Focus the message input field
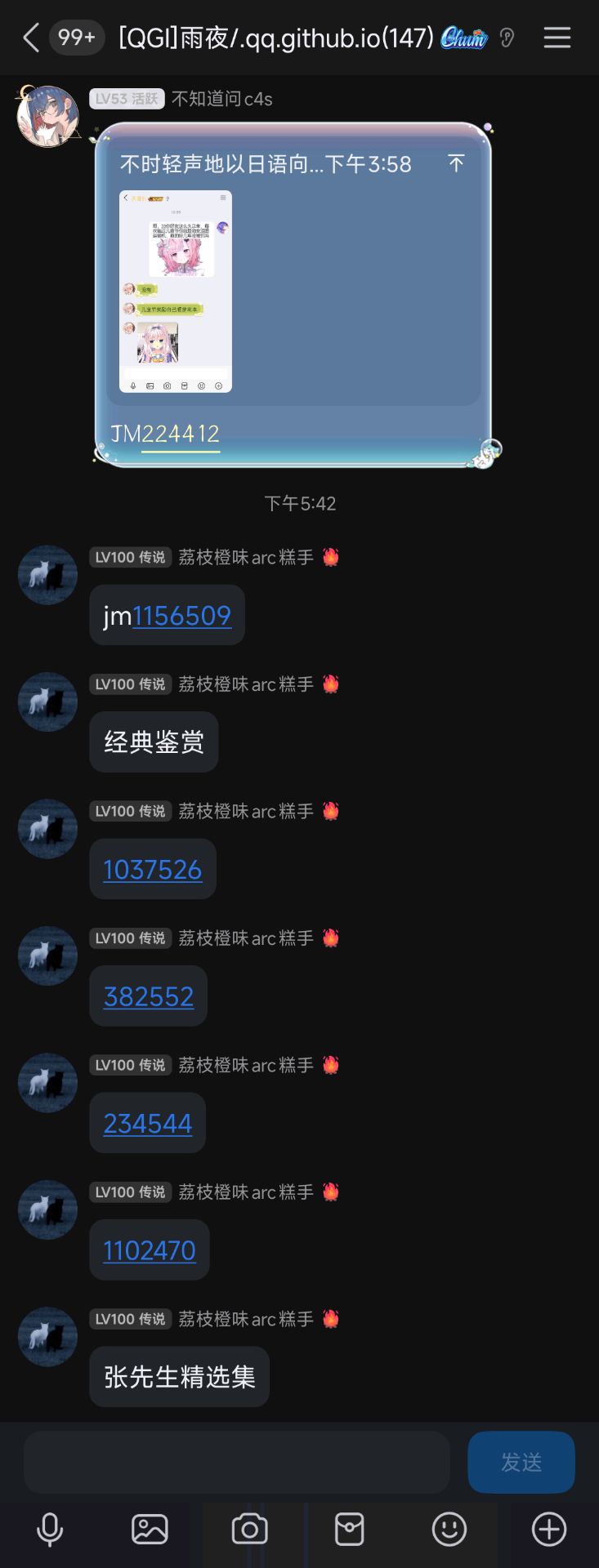This screenshot has width=599, height=1568. pos(237,1462)
